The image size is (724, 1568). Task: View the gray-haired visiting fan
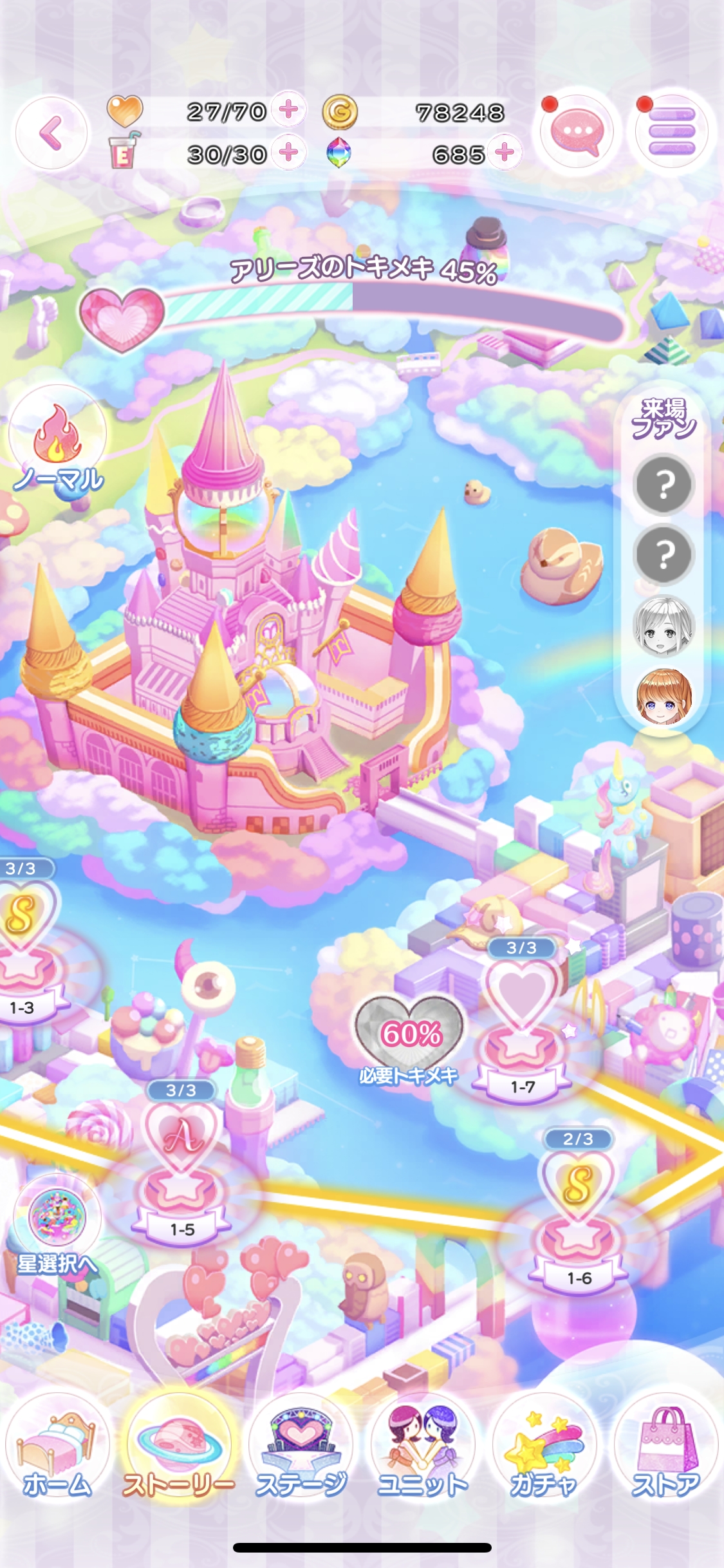tap(664, 627)
